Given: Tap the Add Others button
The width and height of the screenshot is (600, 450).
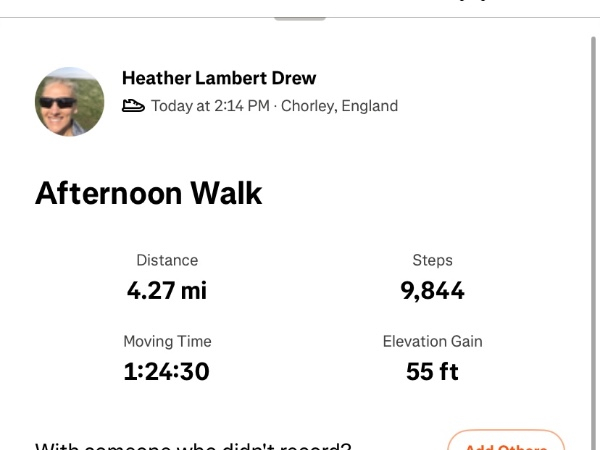Looking at the screenshot, I should coord(506,442).
